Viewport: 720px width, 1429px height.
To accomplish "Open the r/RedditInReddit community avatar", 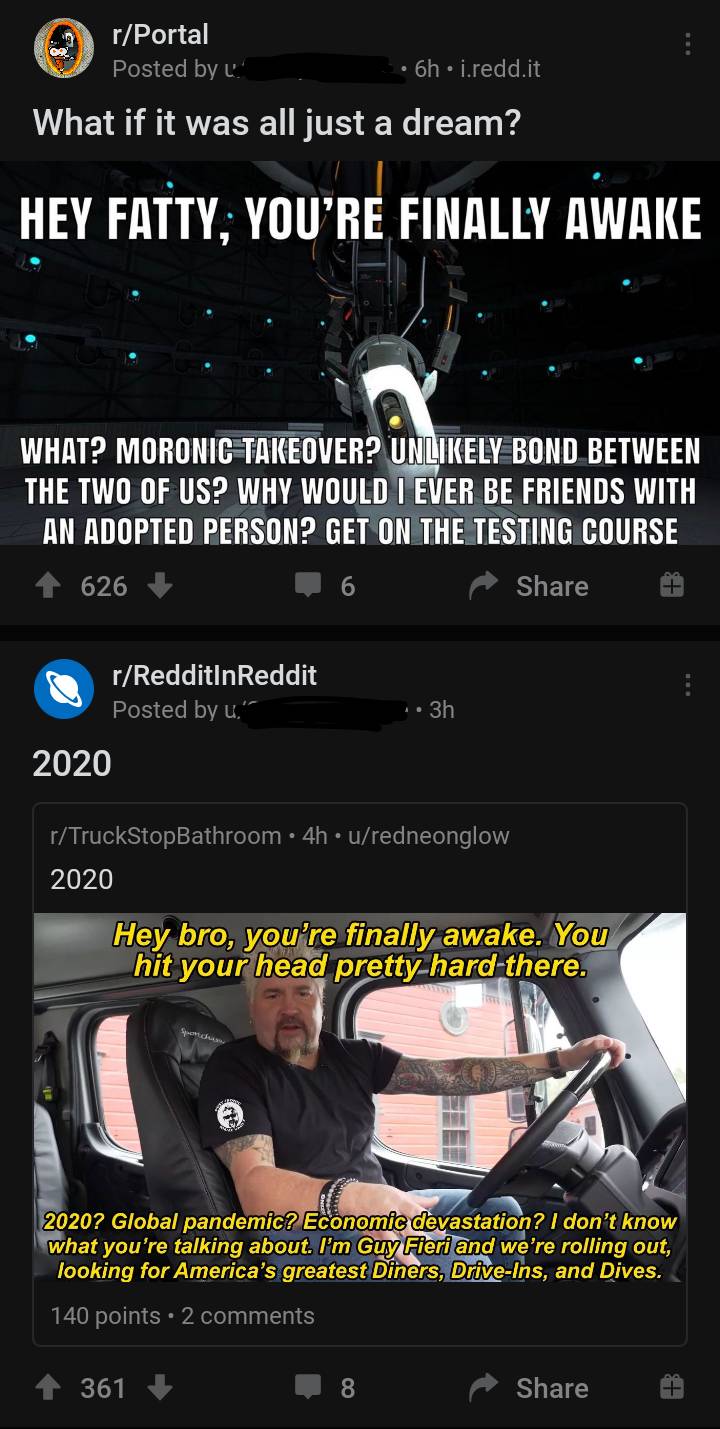I will point(63,691).
